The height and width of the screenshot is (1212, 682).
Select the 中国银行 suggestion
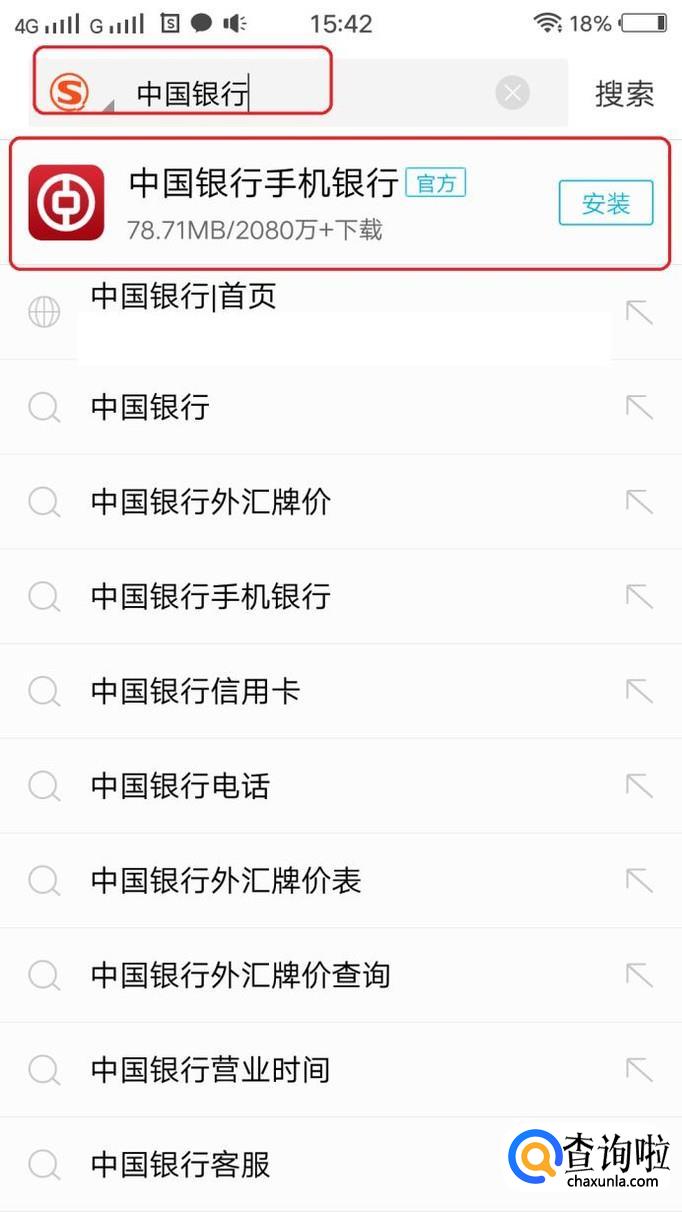click(x=150, y=407)
